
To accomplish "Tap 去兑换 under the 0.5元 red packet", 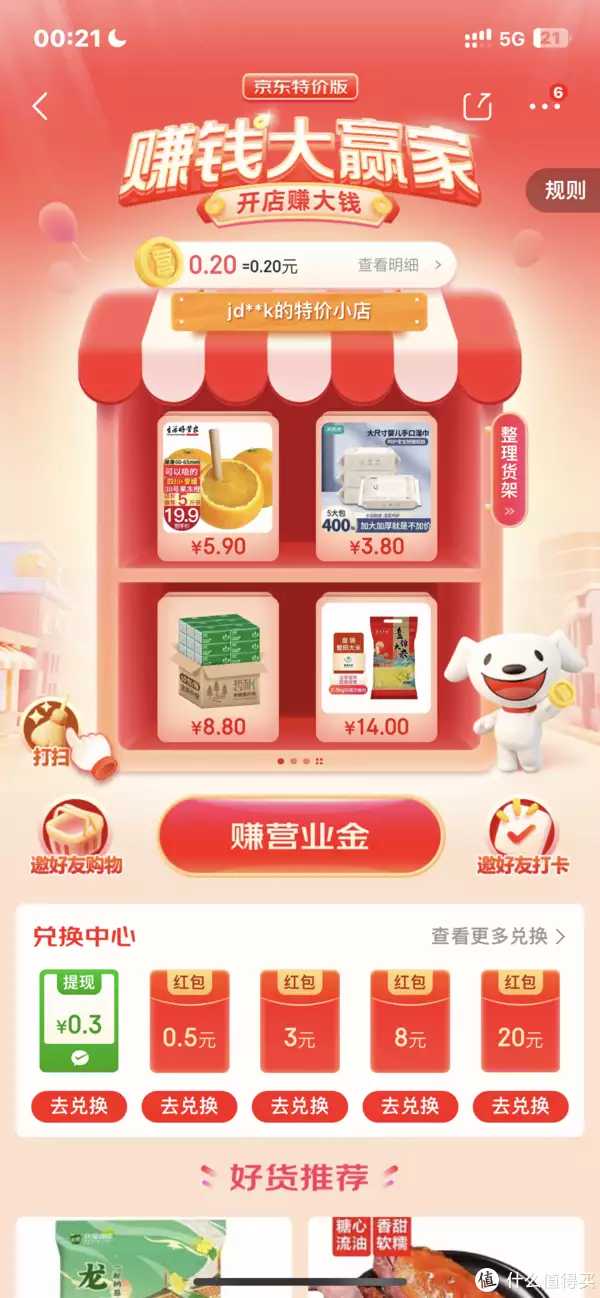I will (x=189, y=1106).
